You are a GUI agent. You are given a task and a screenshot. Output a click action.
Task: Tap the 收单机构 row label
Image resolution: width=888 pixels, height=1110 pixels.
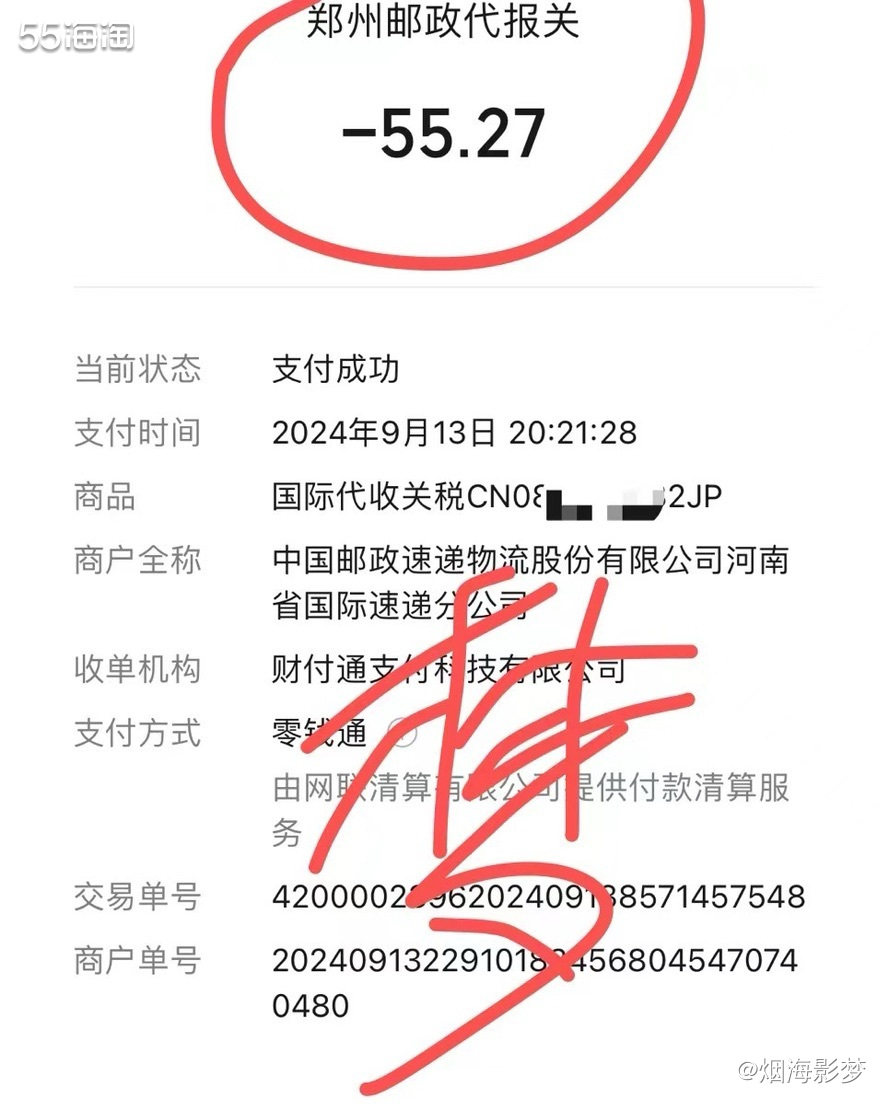click(138, 672)
